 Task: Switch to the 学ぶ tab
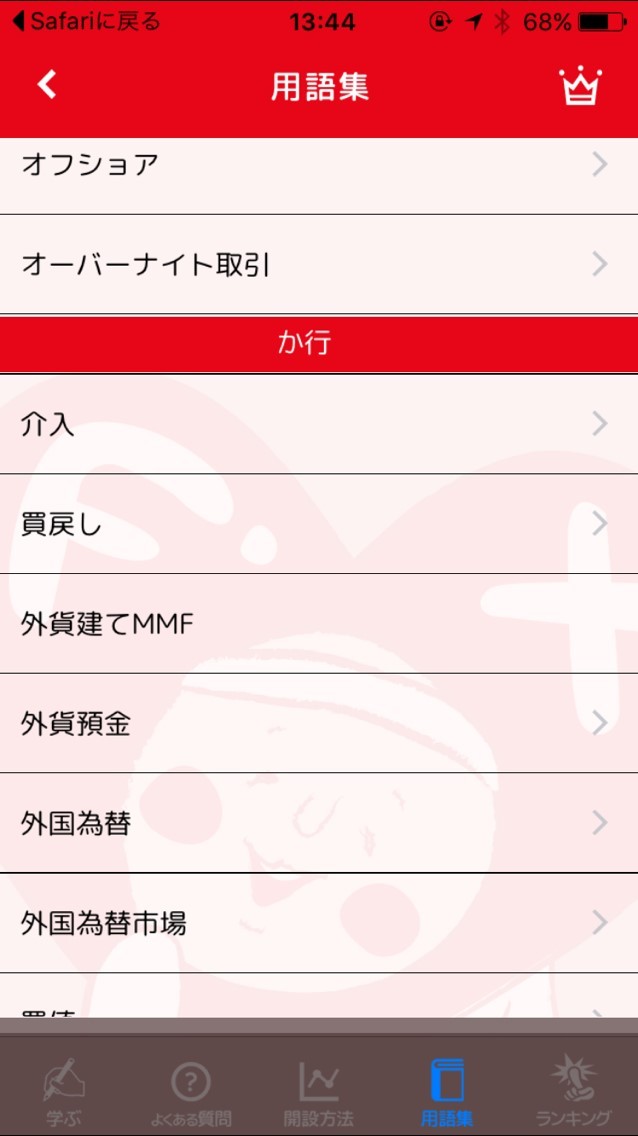coord(63,1092)
